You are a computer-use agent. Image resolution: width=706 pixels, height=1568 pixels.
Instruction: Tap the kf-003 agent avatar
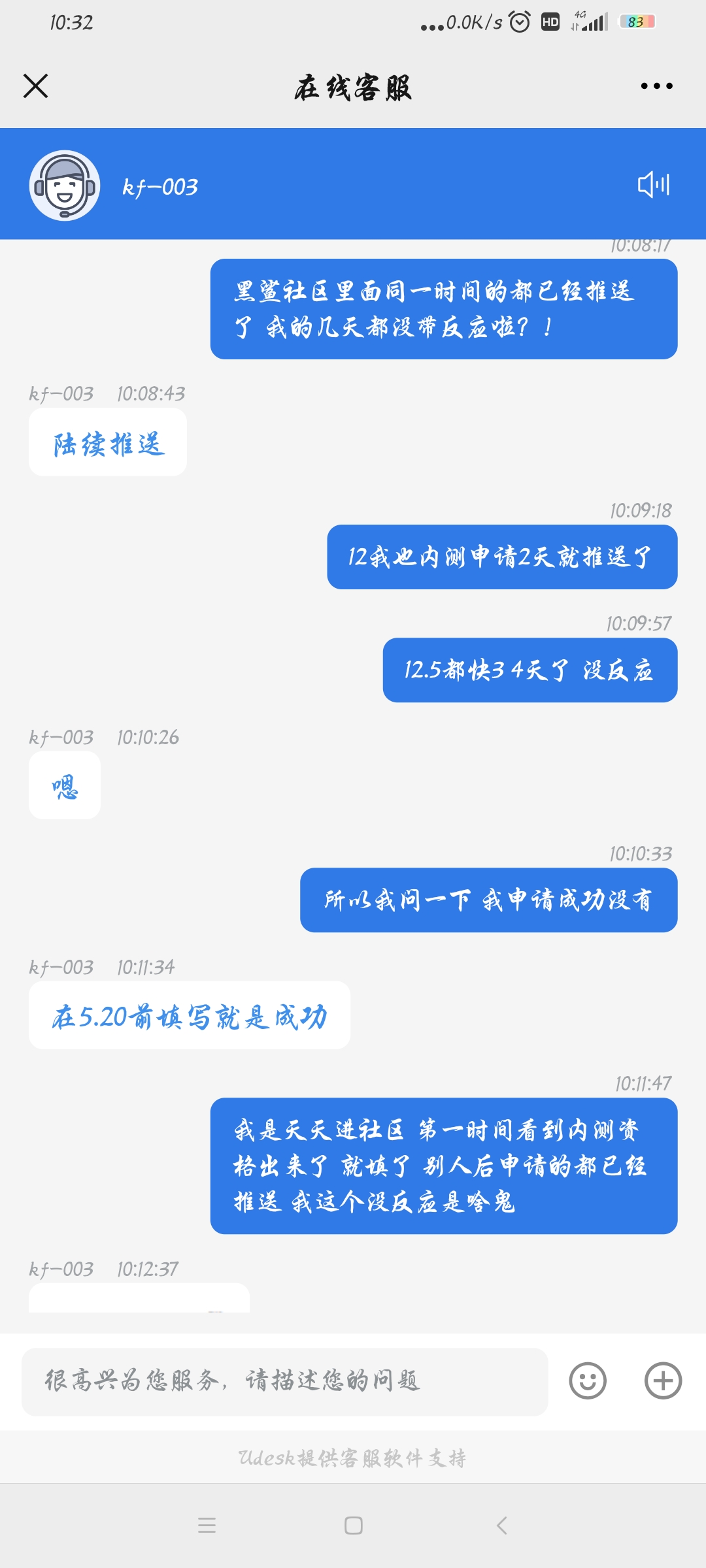[x=65, y=186]
